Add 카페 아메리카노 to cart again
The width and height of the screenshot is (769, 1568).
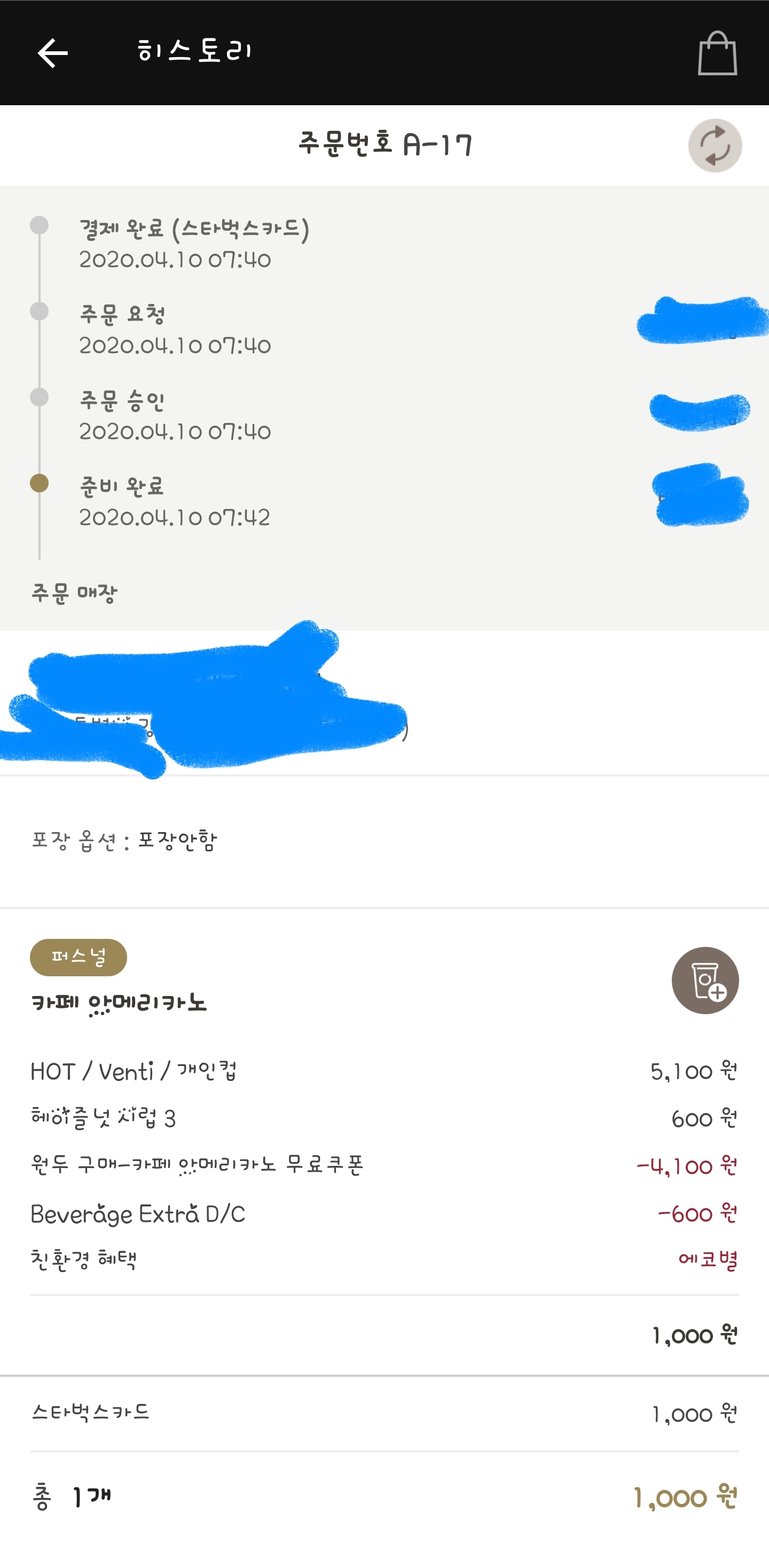click(705, 980)
